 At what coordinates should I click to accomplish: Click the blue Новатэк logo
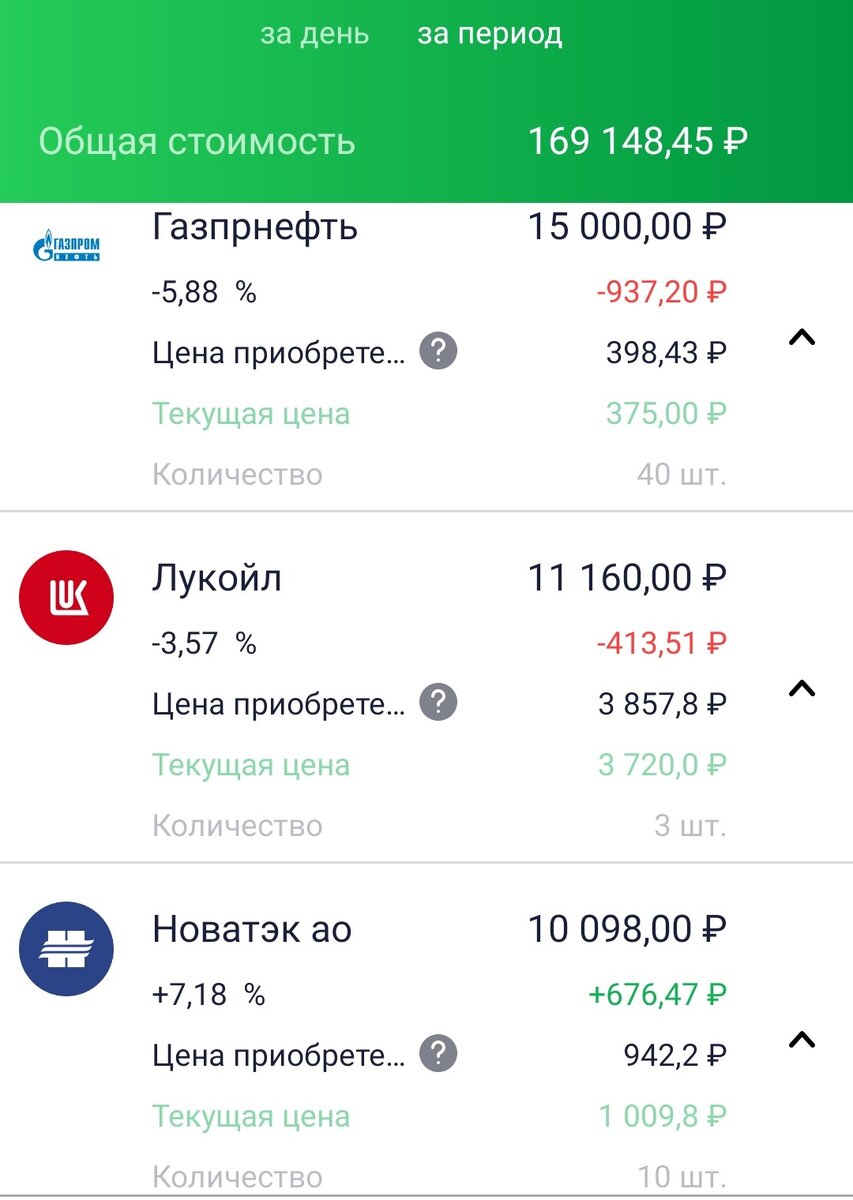(66, 948)
